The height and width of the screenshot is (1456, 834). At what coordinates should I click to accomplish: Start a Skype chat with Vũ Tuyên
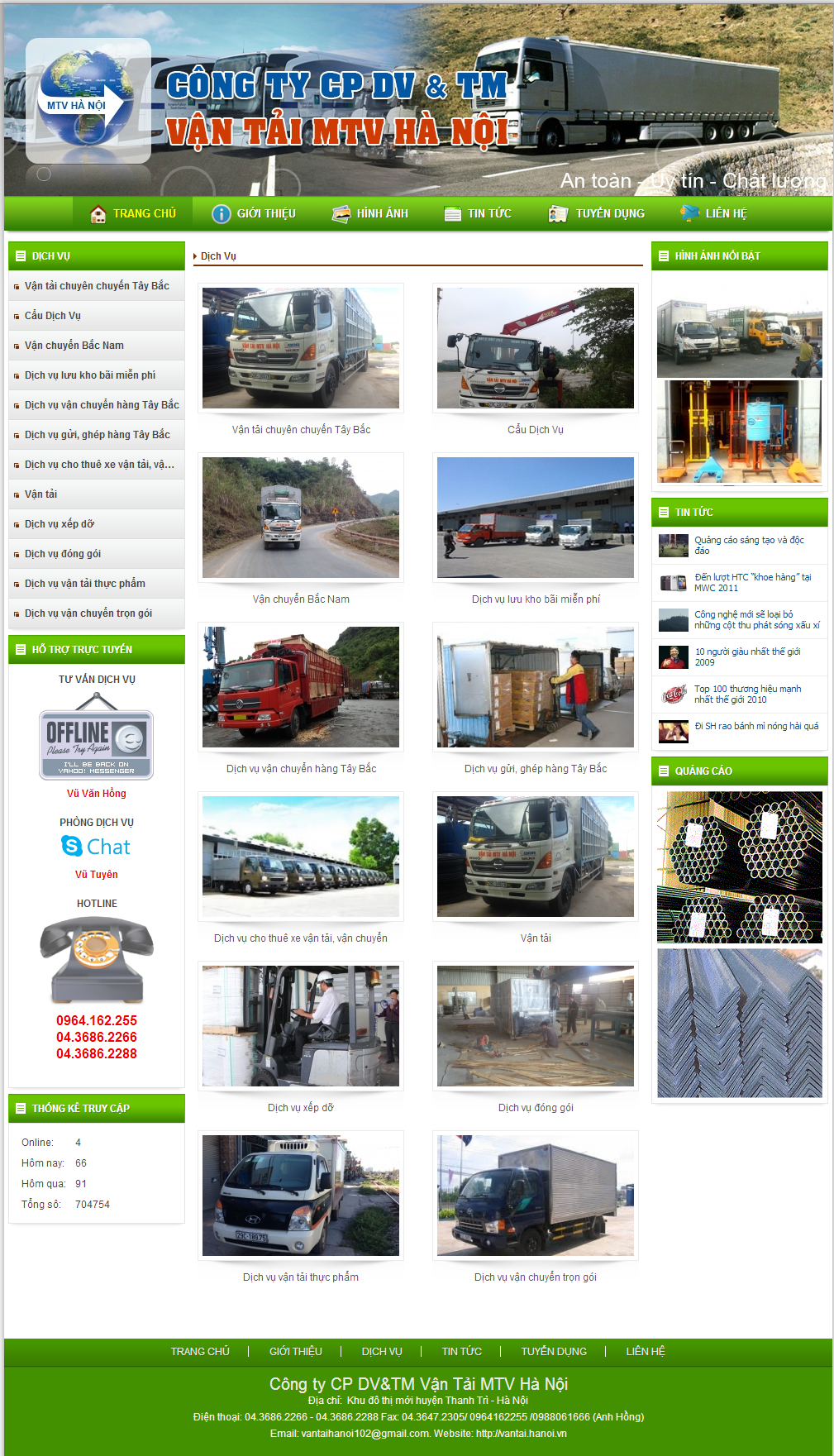[96, 847]
